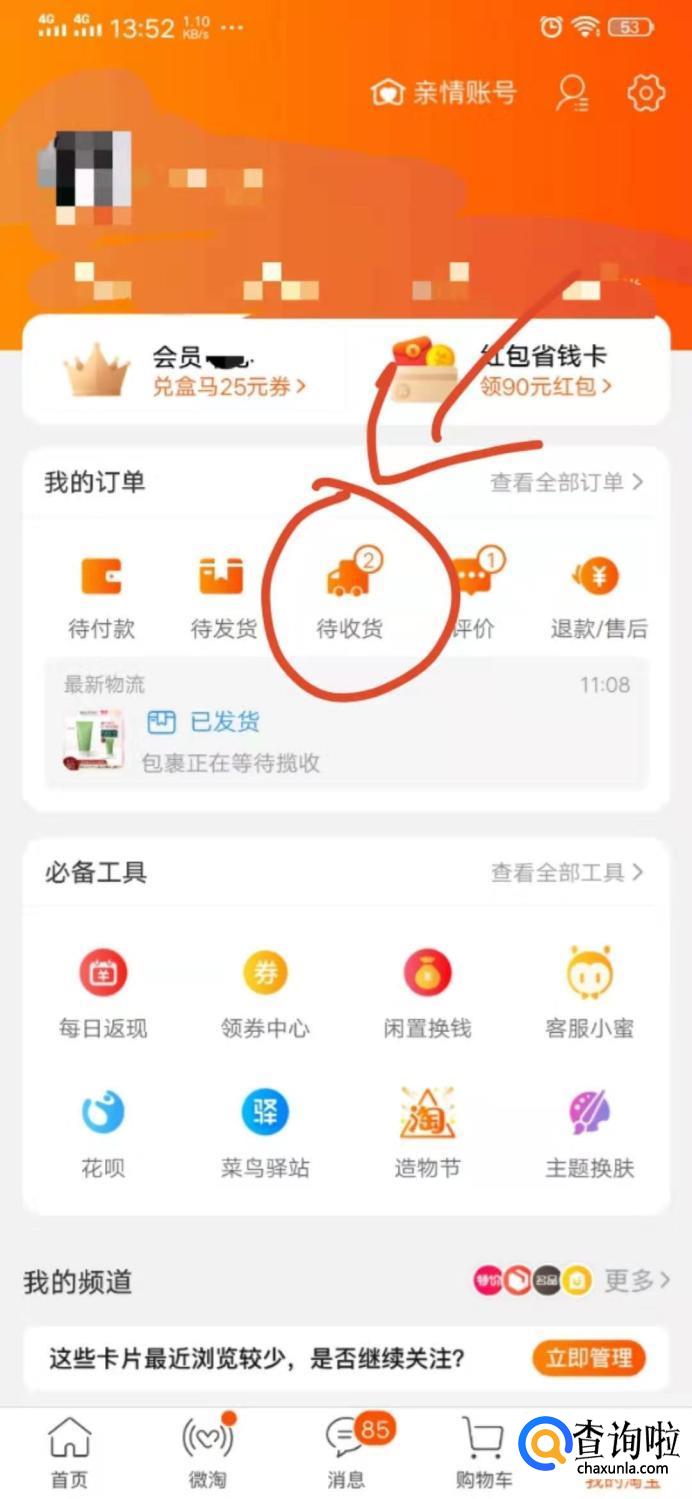Tap the profile contacts icon
This screenshot has width=692, height=1499.
pos(572,93)
